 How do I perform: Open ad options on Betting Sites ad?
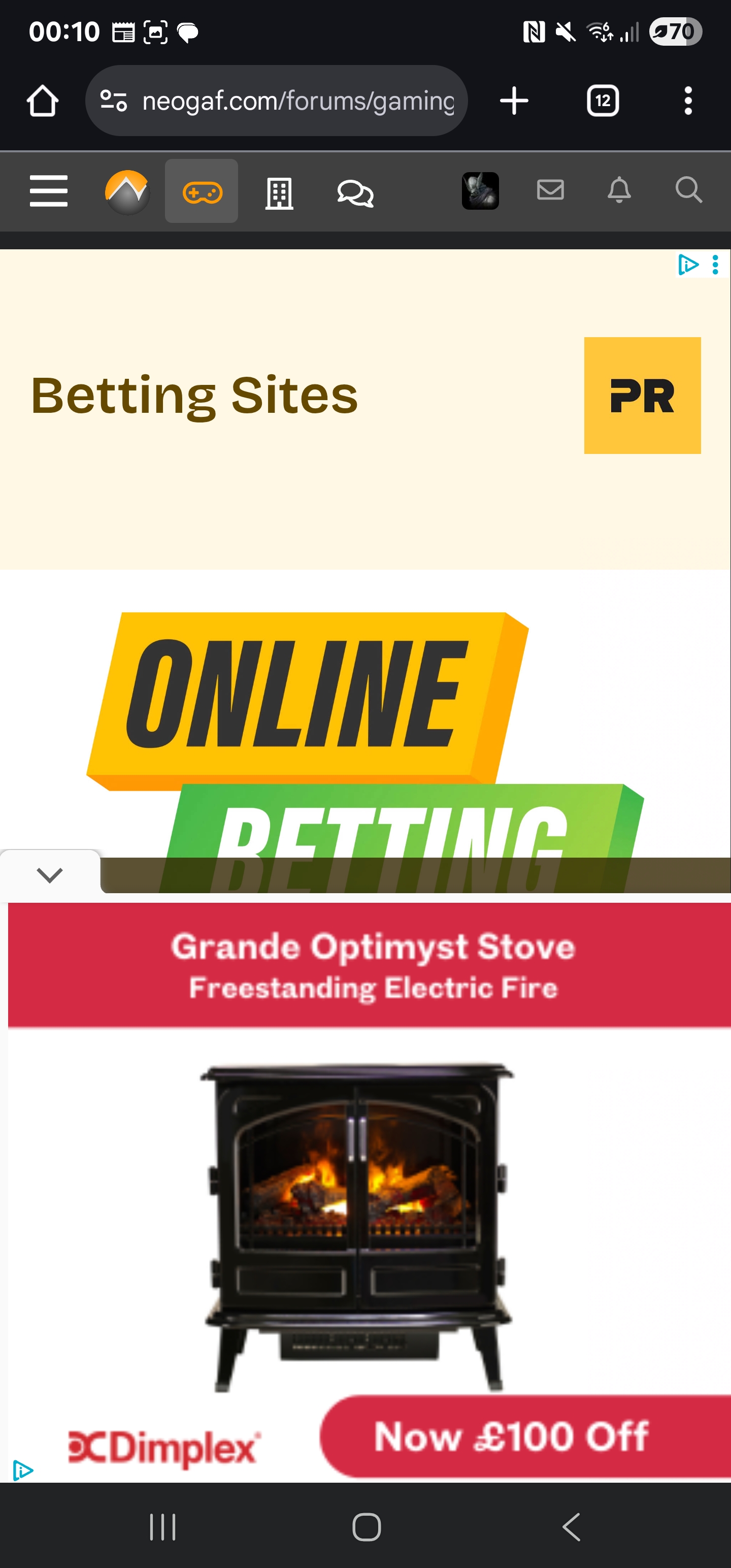pos(715,264)
